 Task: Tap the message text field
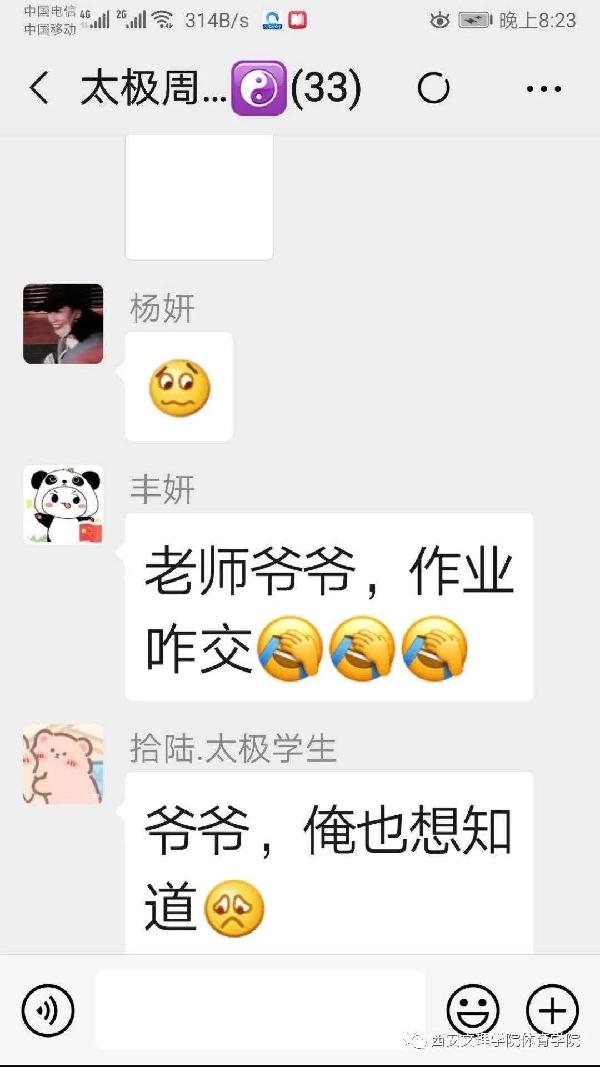click(260, 1009)
